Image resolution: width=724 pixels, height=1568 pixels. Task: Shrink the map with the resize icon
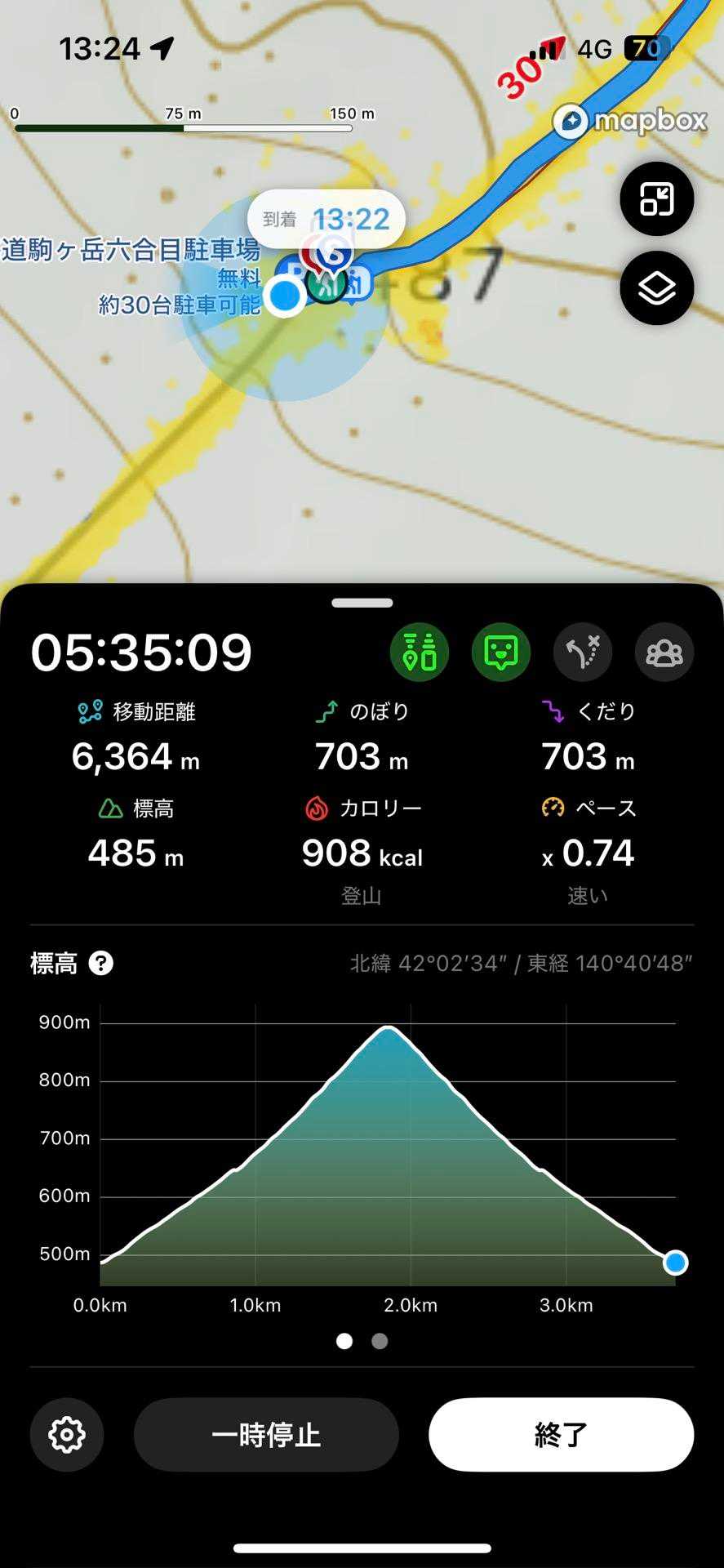point(656,198)
